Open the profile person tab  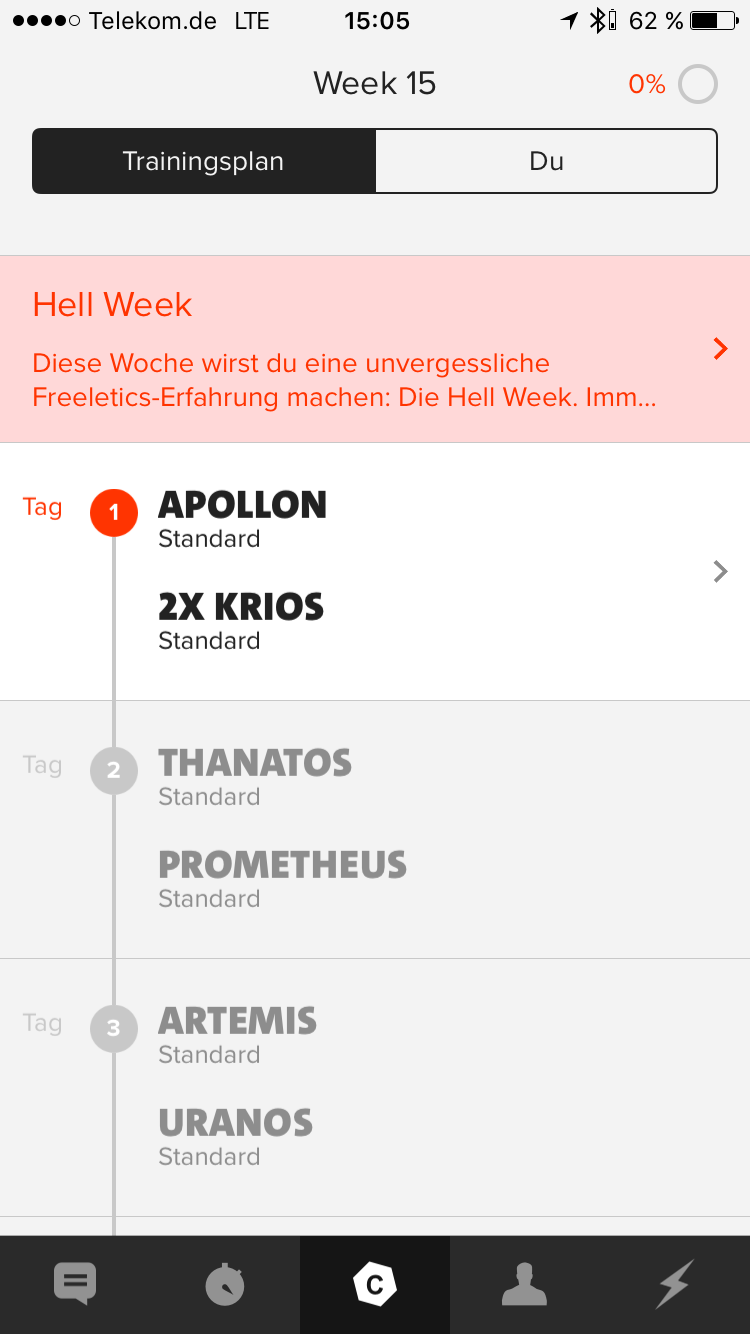pyautogui.click(x=525, y=1285)
